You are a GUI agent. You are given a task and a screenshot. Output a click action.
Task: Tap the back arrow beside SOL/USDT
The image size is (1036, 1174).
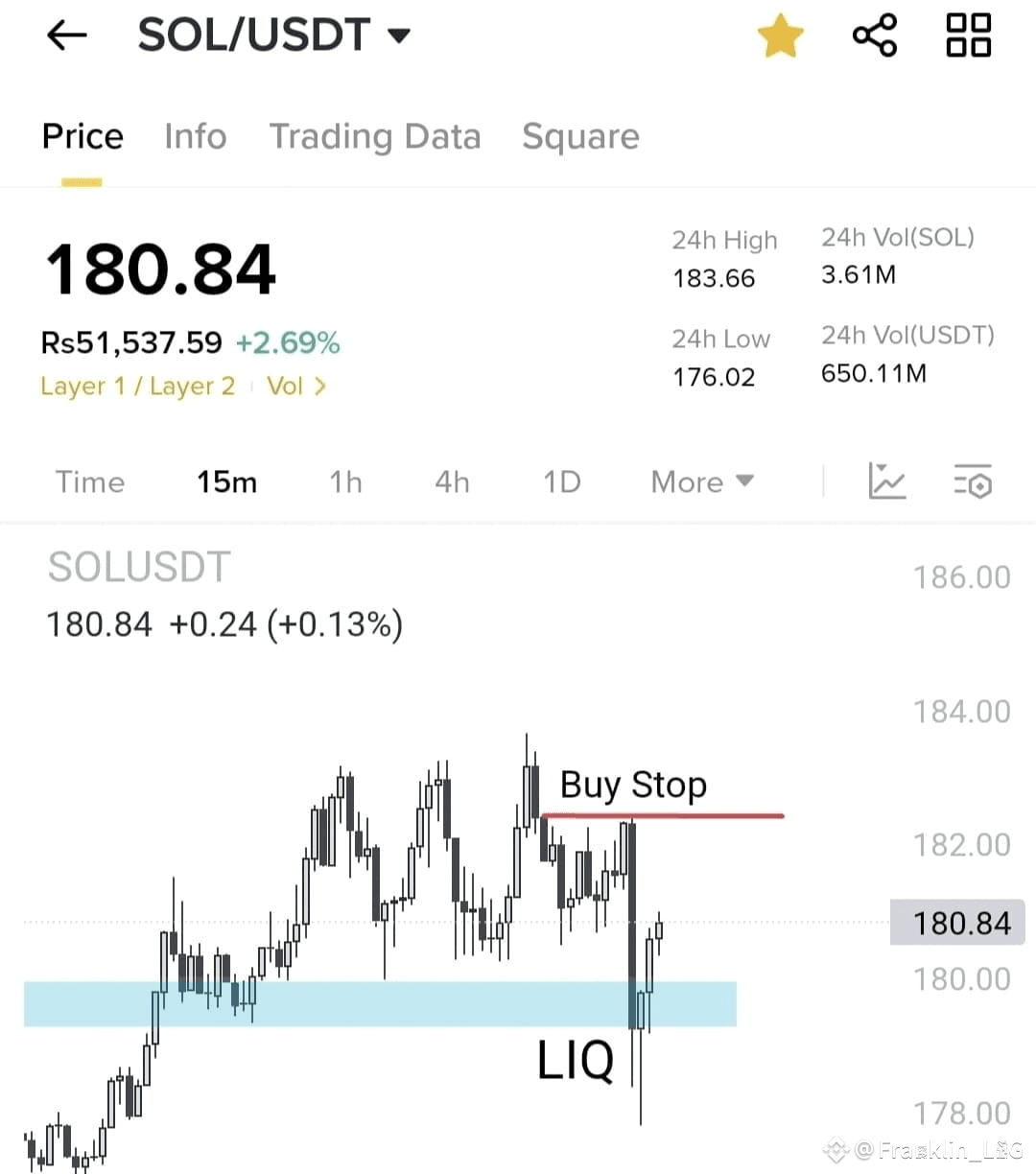tap(65, 35)
